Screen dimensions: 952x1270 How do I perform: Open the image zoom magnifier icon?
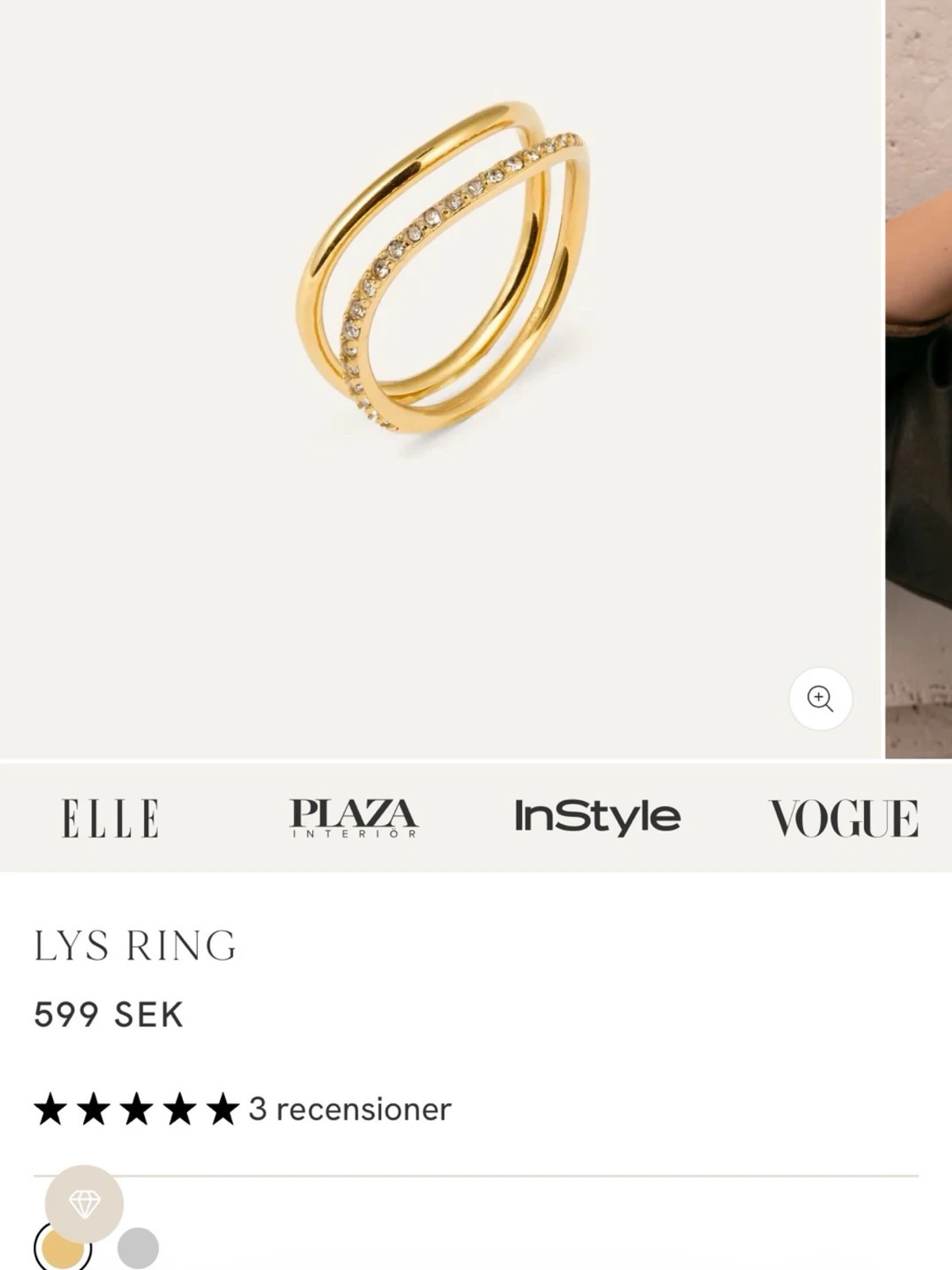(x=818, y=699)
